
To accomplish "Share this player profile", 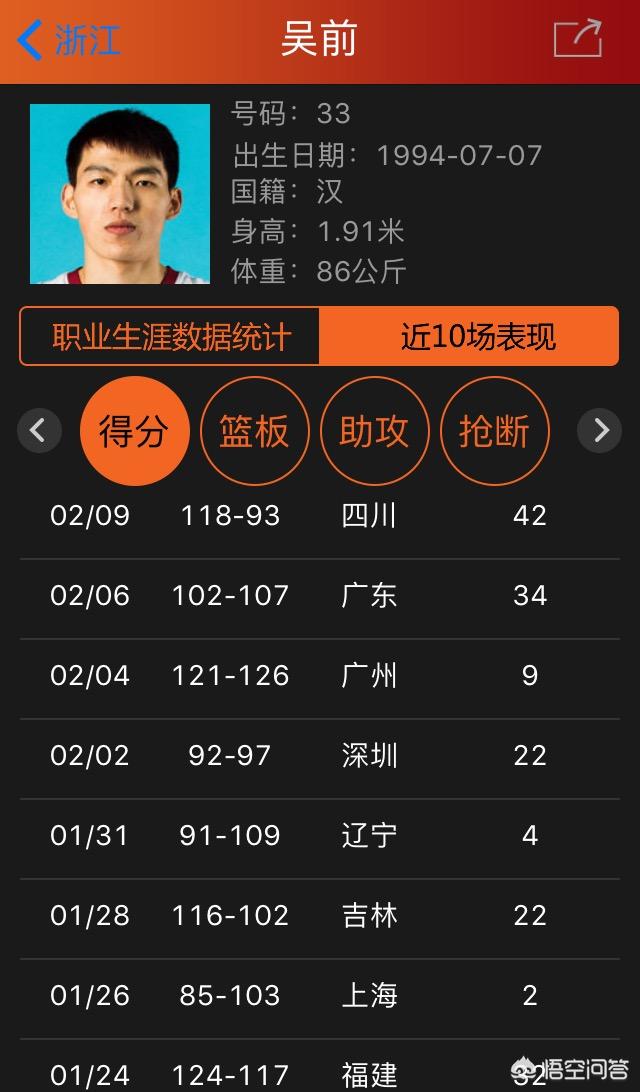I will tap(578, 39).
